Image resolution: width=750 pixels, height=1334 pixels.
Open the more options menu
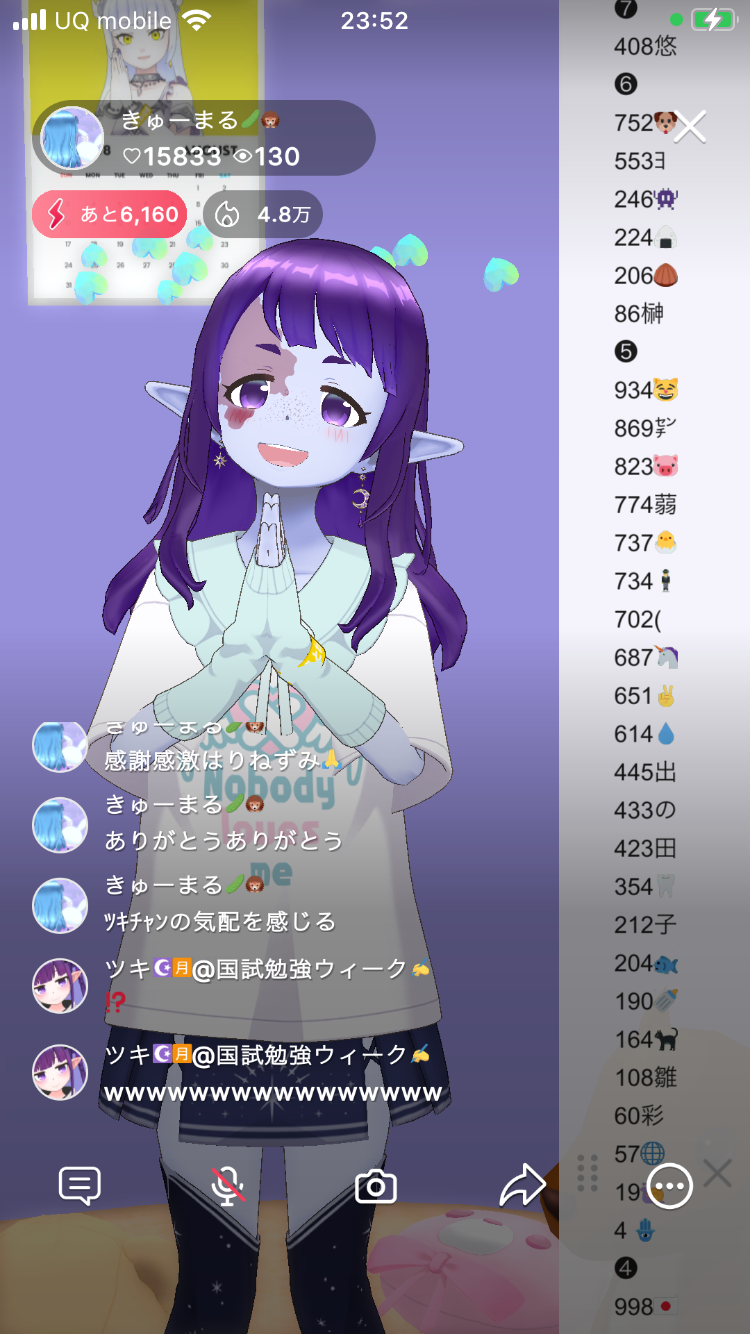tap(669, 1187)
